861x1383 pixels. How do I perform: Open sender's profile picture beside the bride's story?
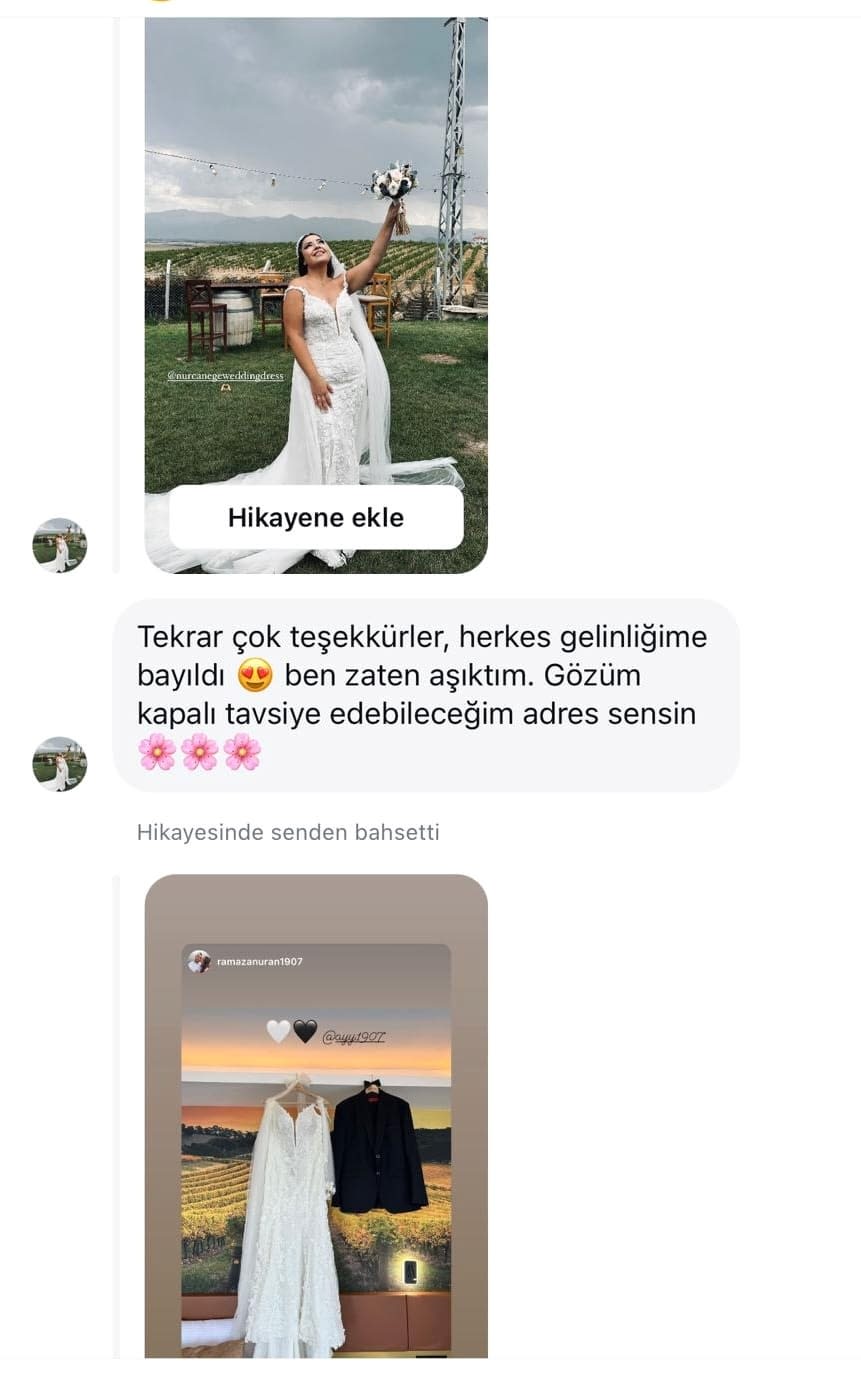60,545
